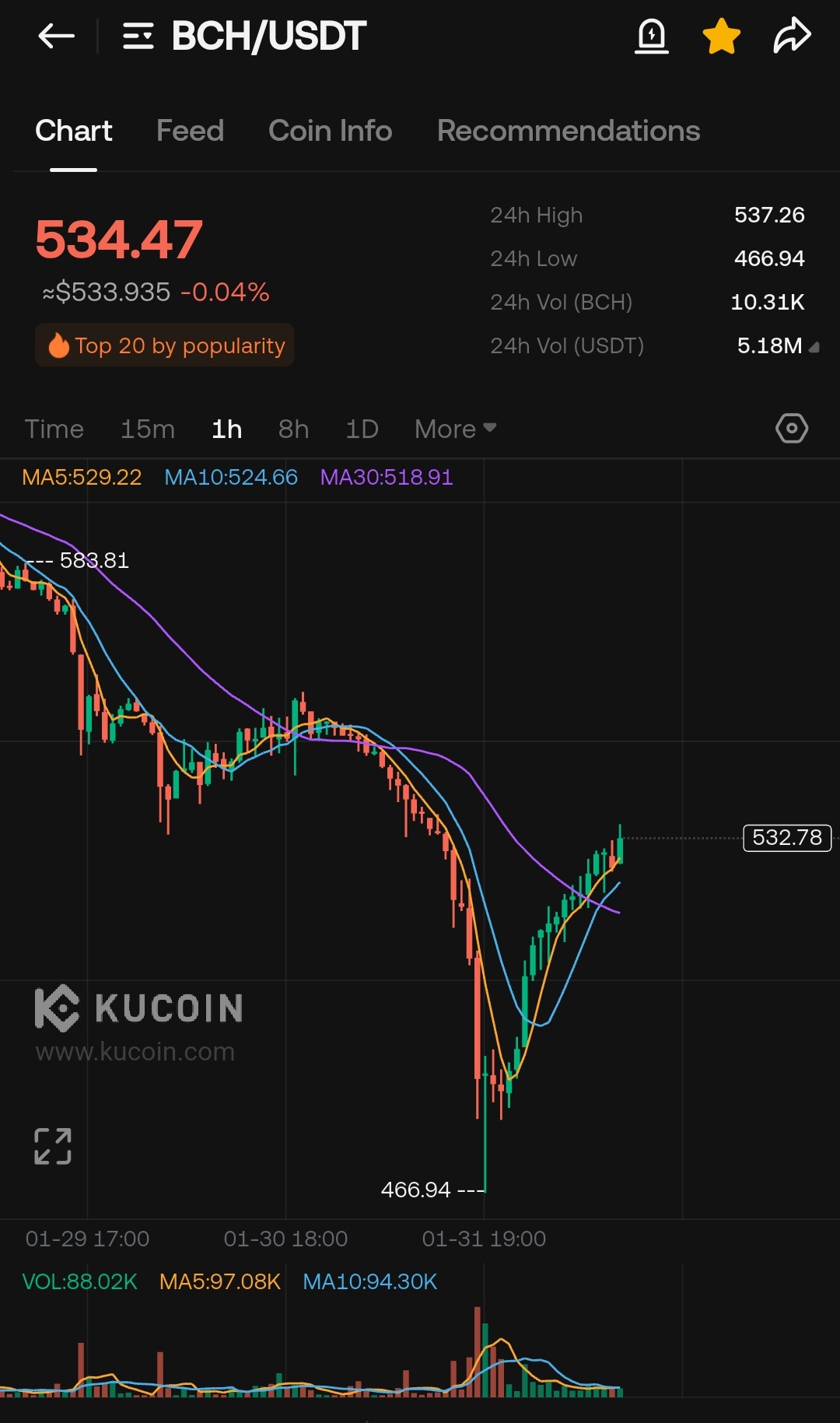Screen dimensions: 840x1423
Task: Share the BCH/USDT chart
Action: 792,37
